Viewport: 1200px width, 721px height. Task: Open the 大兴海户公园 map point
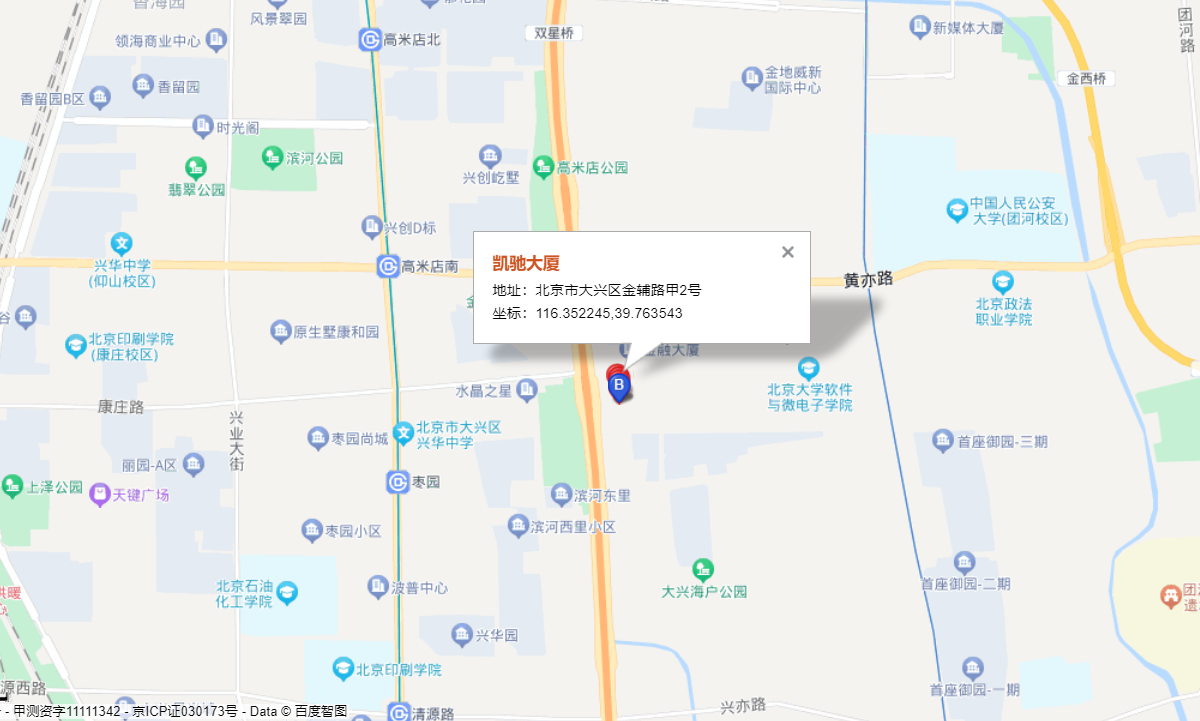(704, 570)
